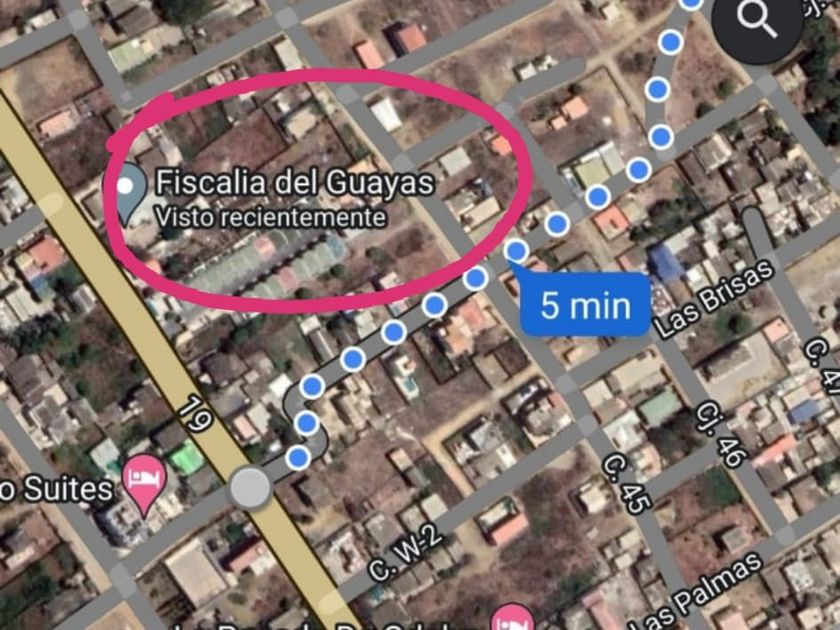
Task: Open the Suites hotel marker
Action: 145,483
